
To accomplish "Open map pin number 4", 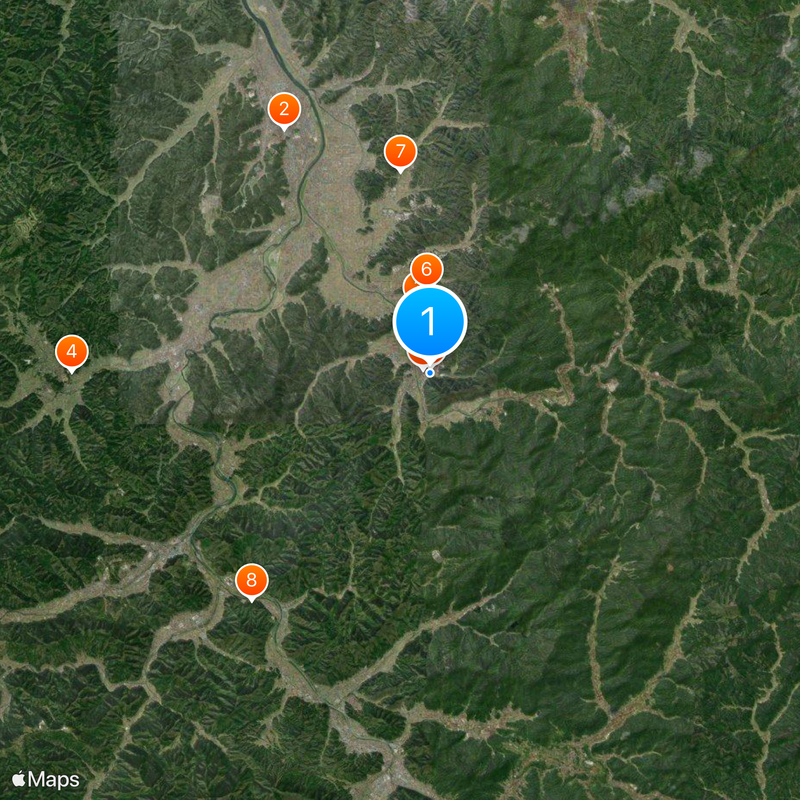I will 71,351.
